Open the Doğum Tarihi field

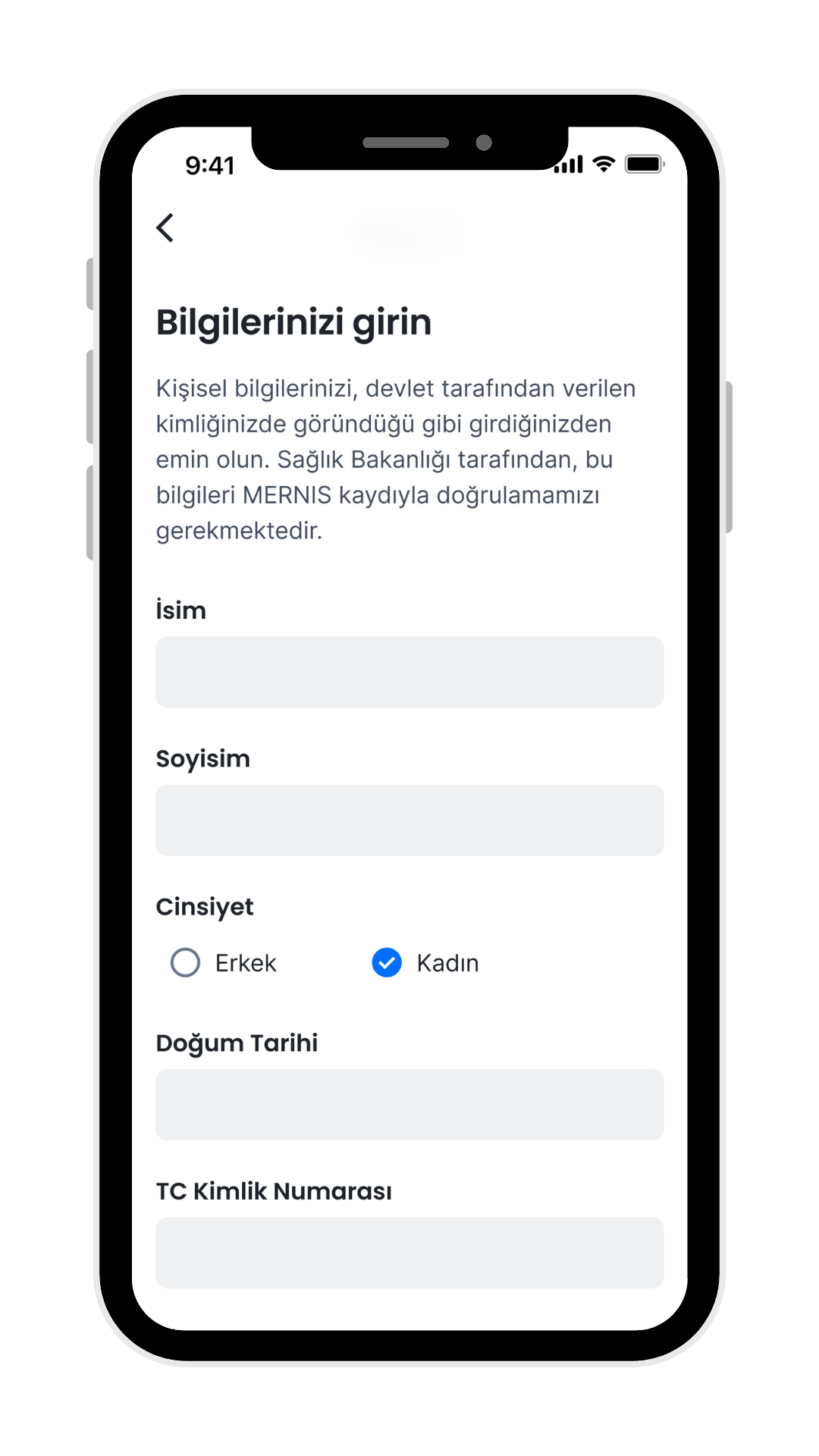click(x=409, y=1104)
